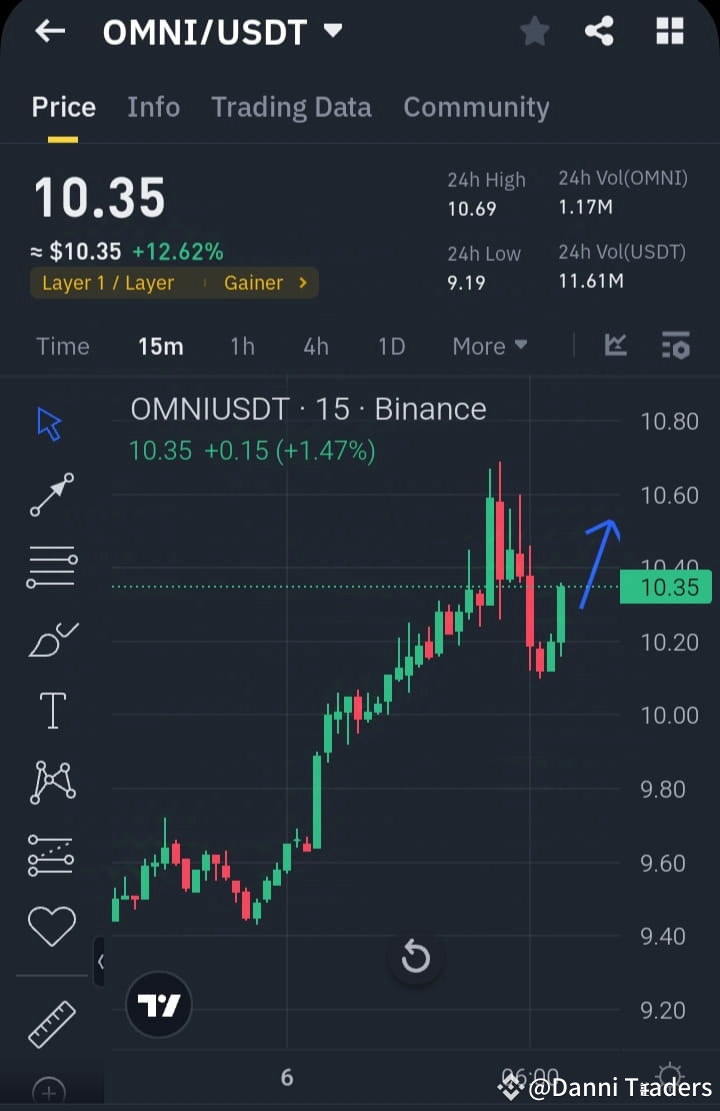Choose the text annotation tool

(50, 710)
